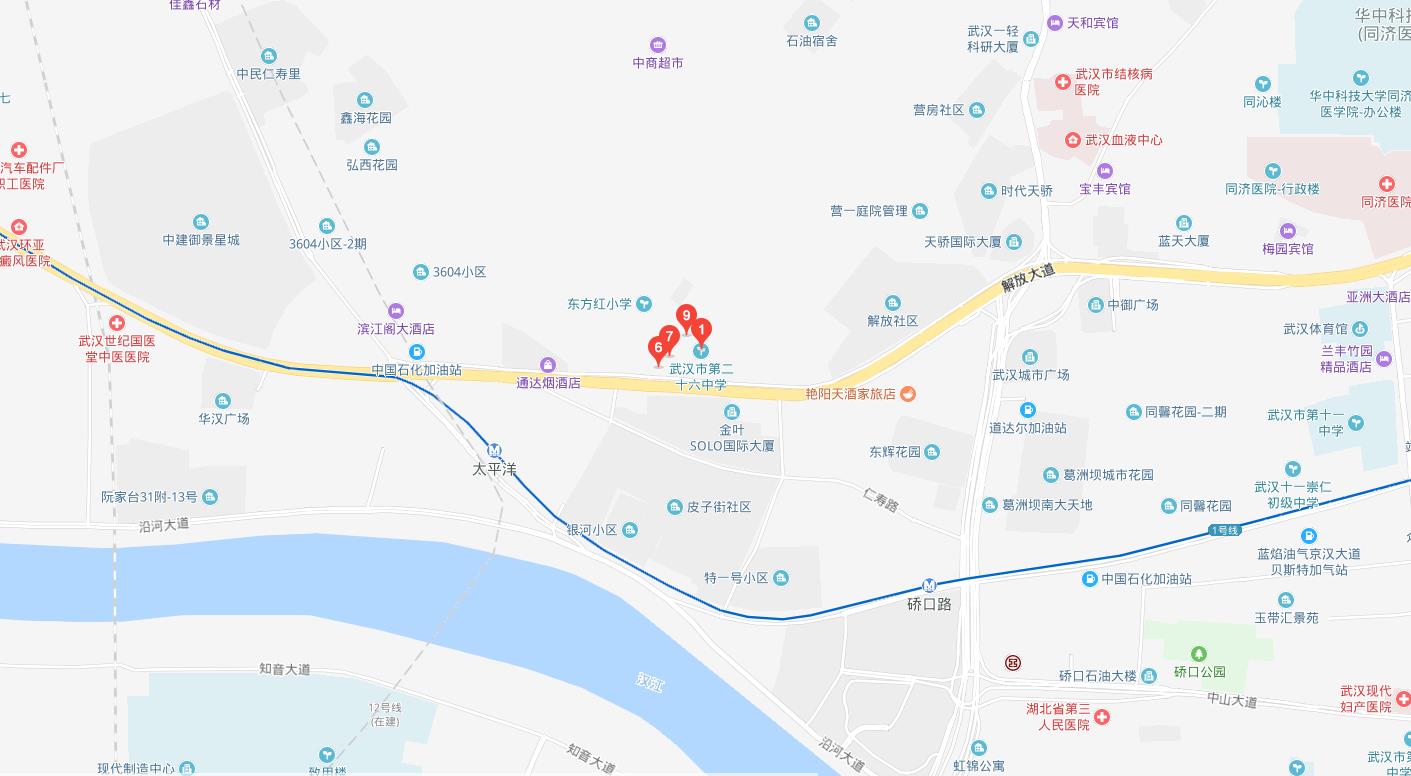Screen dimensions: 1411x776
Task: Tap the red map marker numbered 6
Action: (657, 348)
